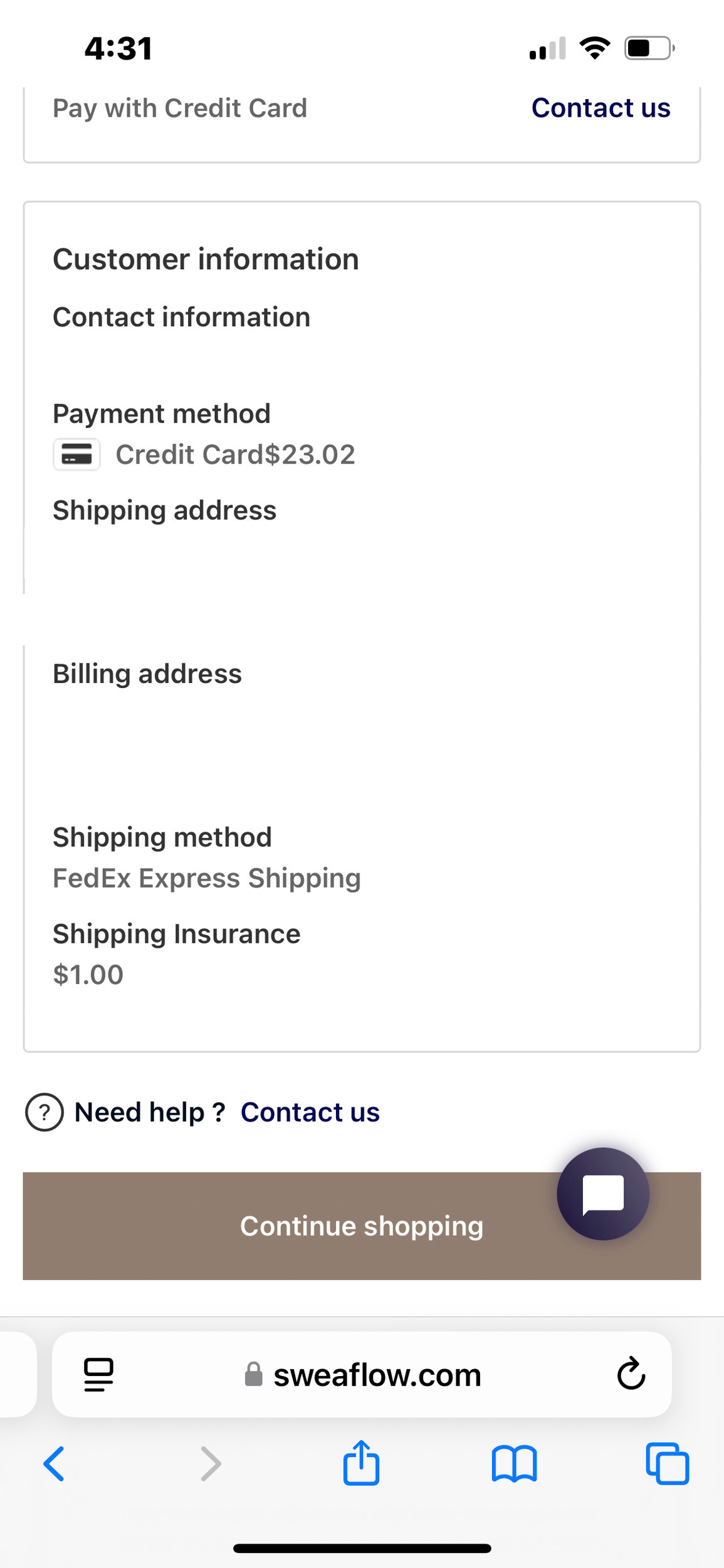Reload the sweaflow.com page

631,1374
